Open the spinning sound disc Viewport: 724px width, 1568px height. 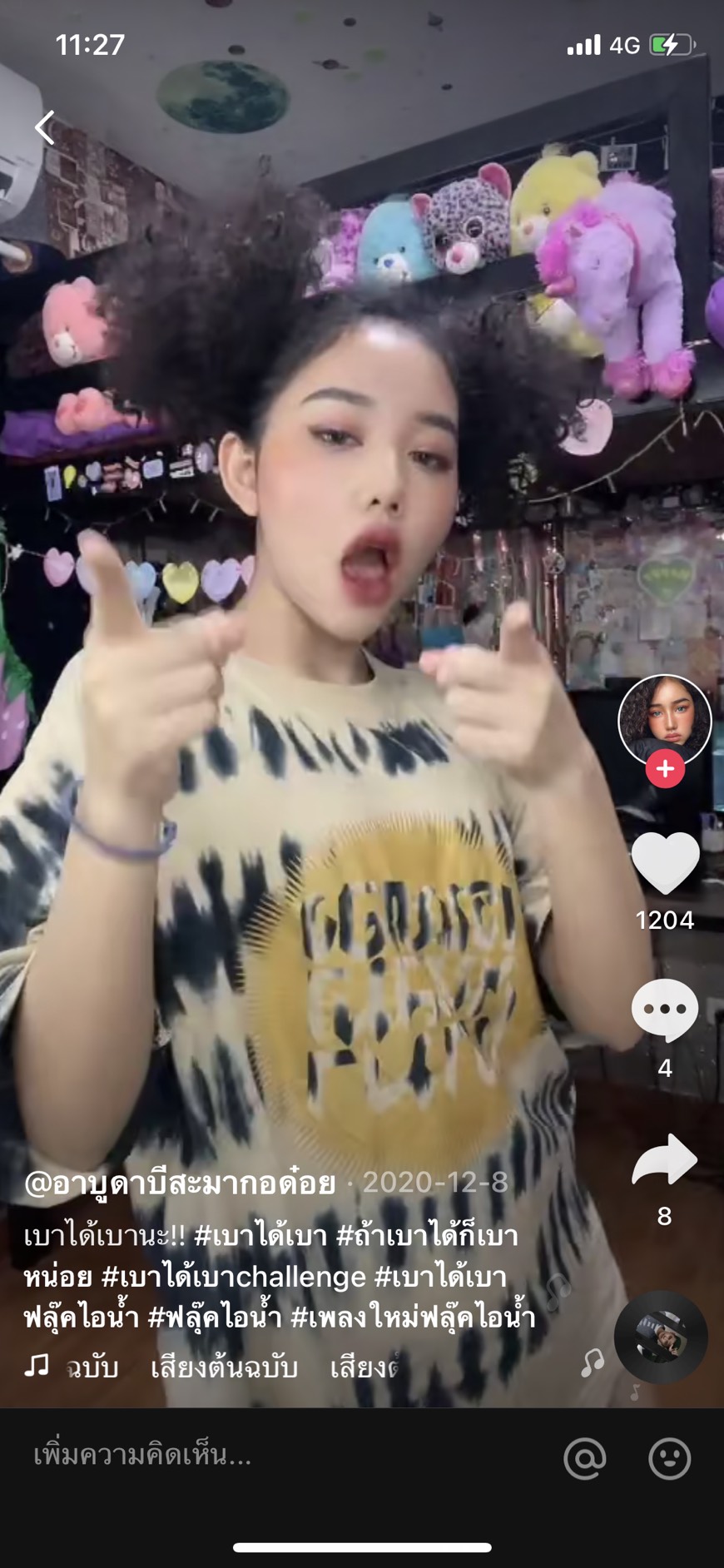[661, 1337]
